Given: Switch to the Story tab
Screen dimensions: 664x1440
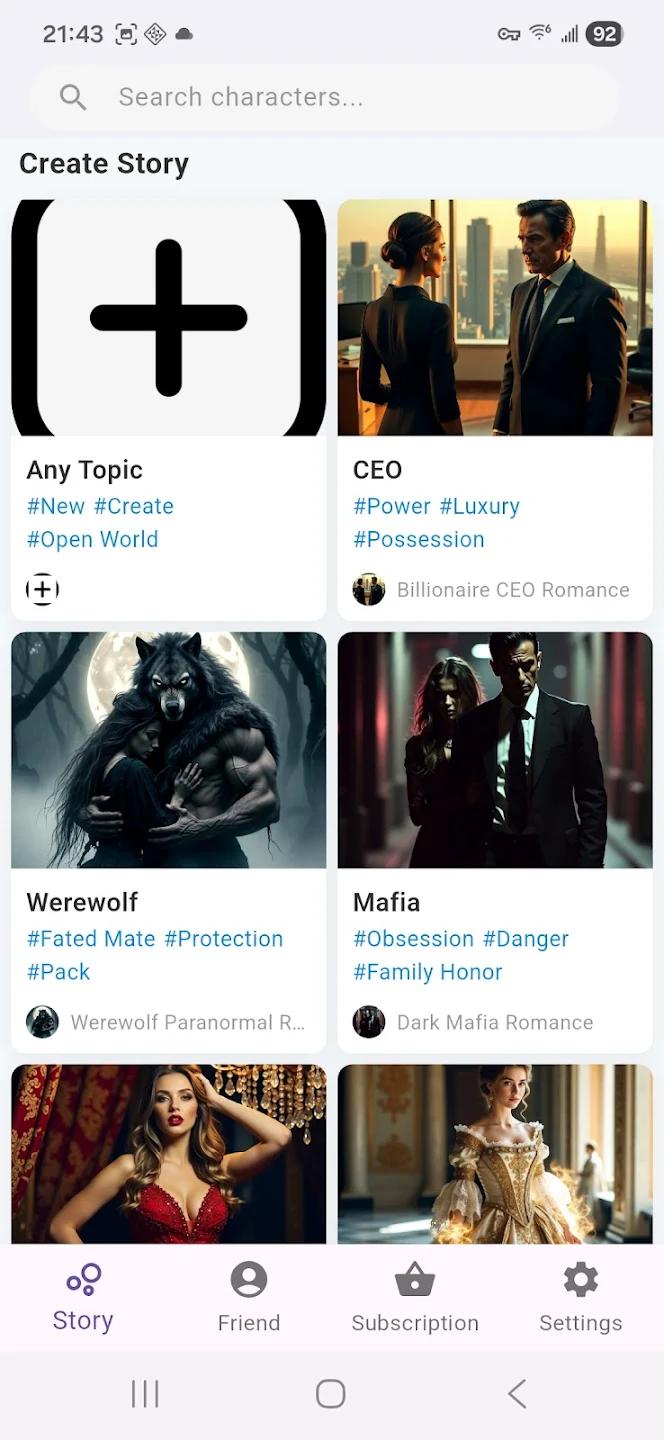Looking at the screenshot, I should click(83, 1298).
